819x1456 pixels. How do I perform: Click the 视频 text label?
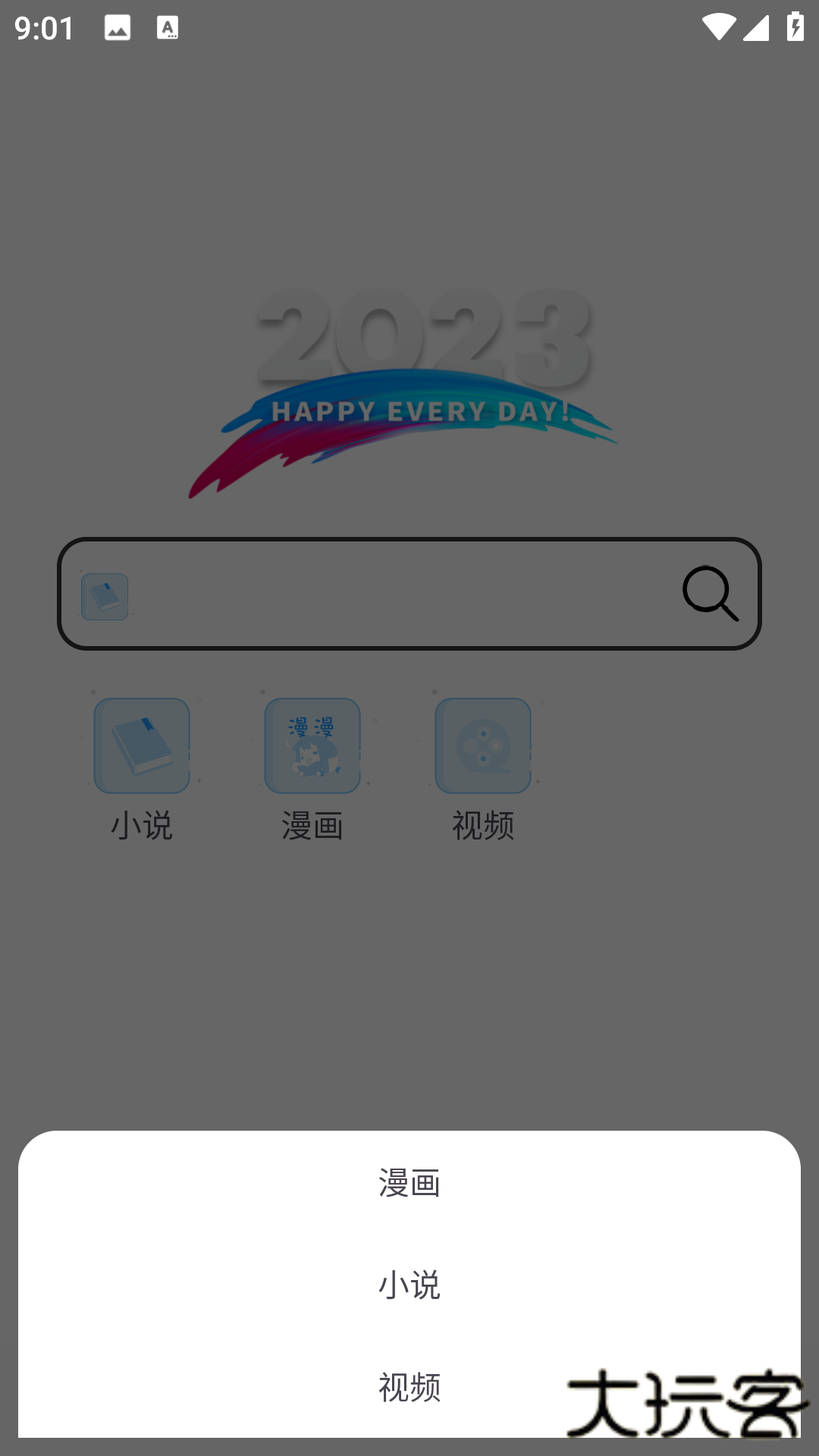click(x=483, y=826)
